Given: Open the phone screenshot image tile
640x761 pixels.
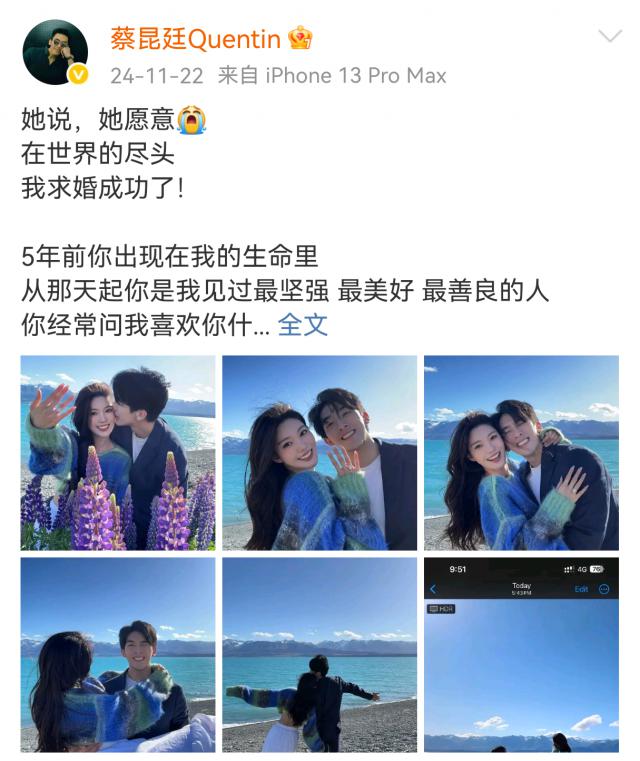Looking at the screenshot, I should (521, 654).
